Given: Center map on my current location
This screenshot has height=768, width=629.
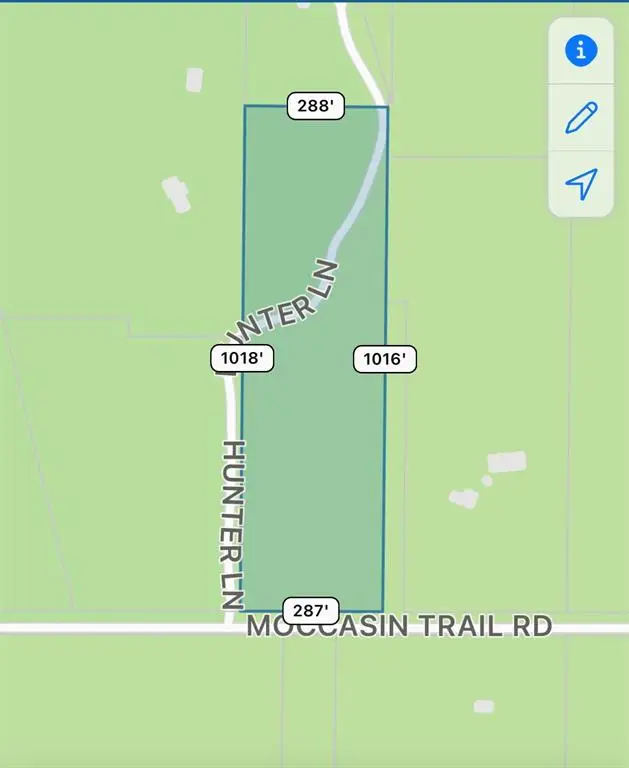Looking at the screenshot, I should [x=581, y=183].
